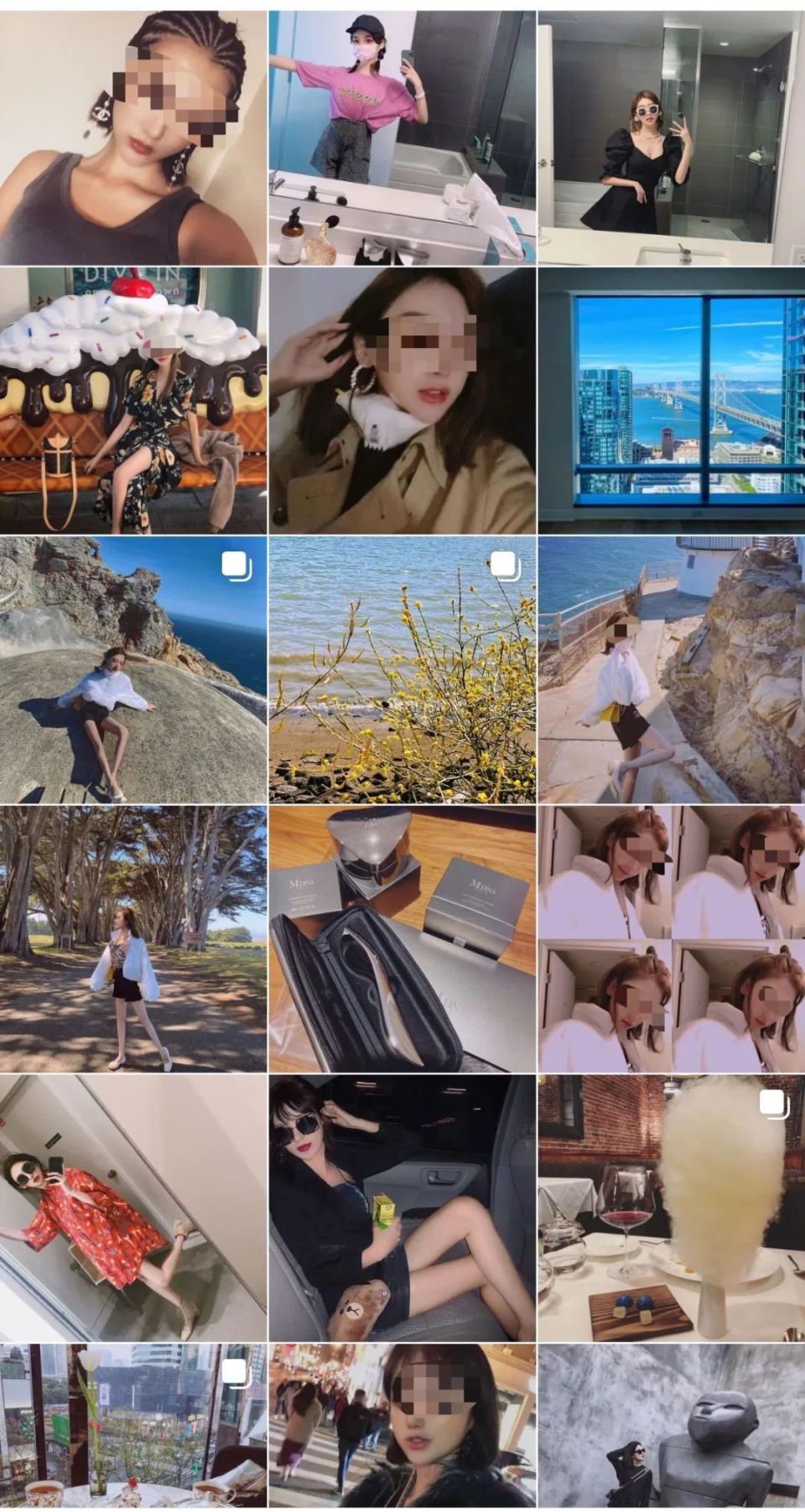
Task: Open the red floral dress post
Action: [132, 1208]
